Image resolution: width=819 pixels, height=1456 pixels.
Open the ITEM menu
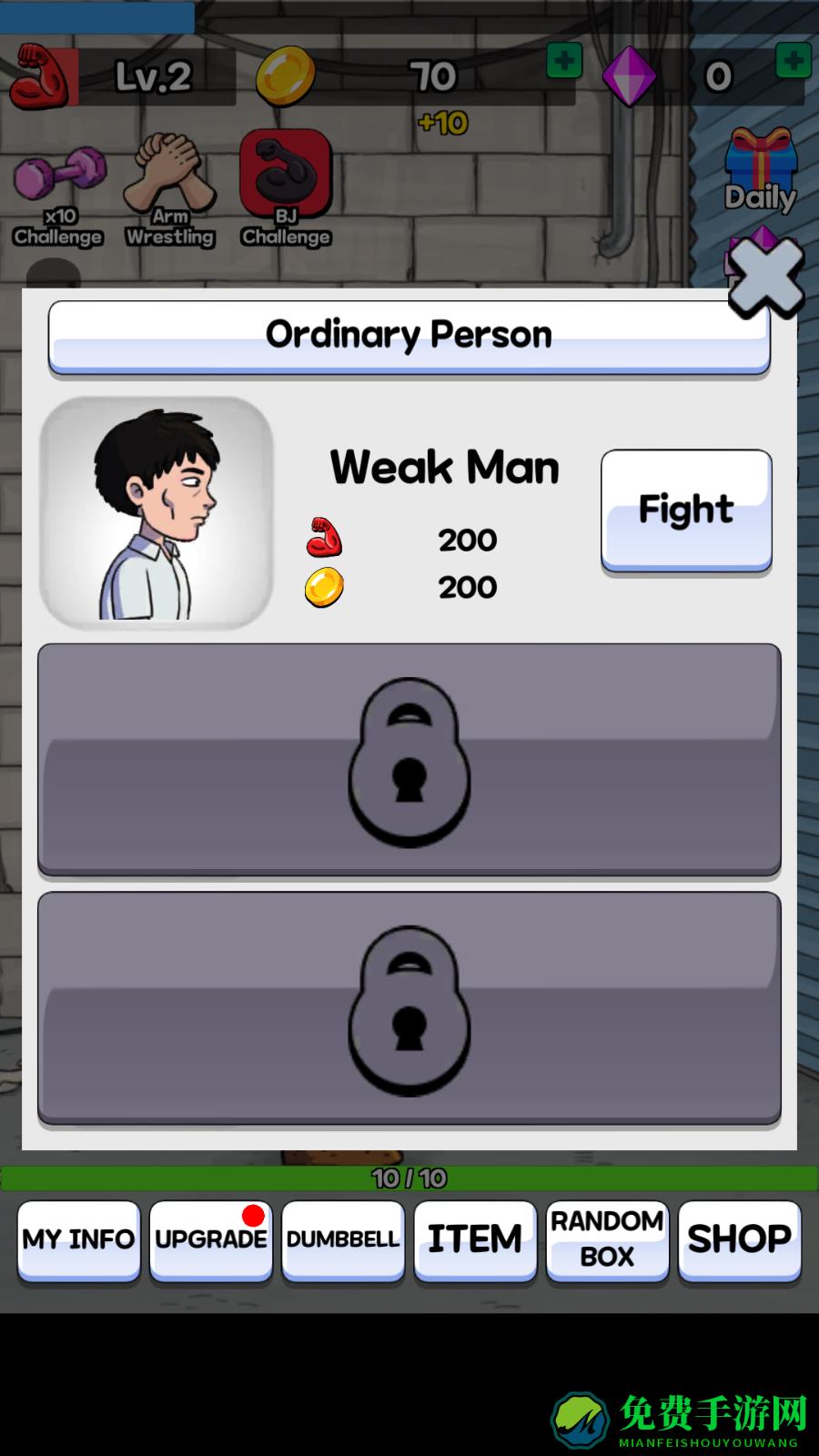coord(475,1239)
